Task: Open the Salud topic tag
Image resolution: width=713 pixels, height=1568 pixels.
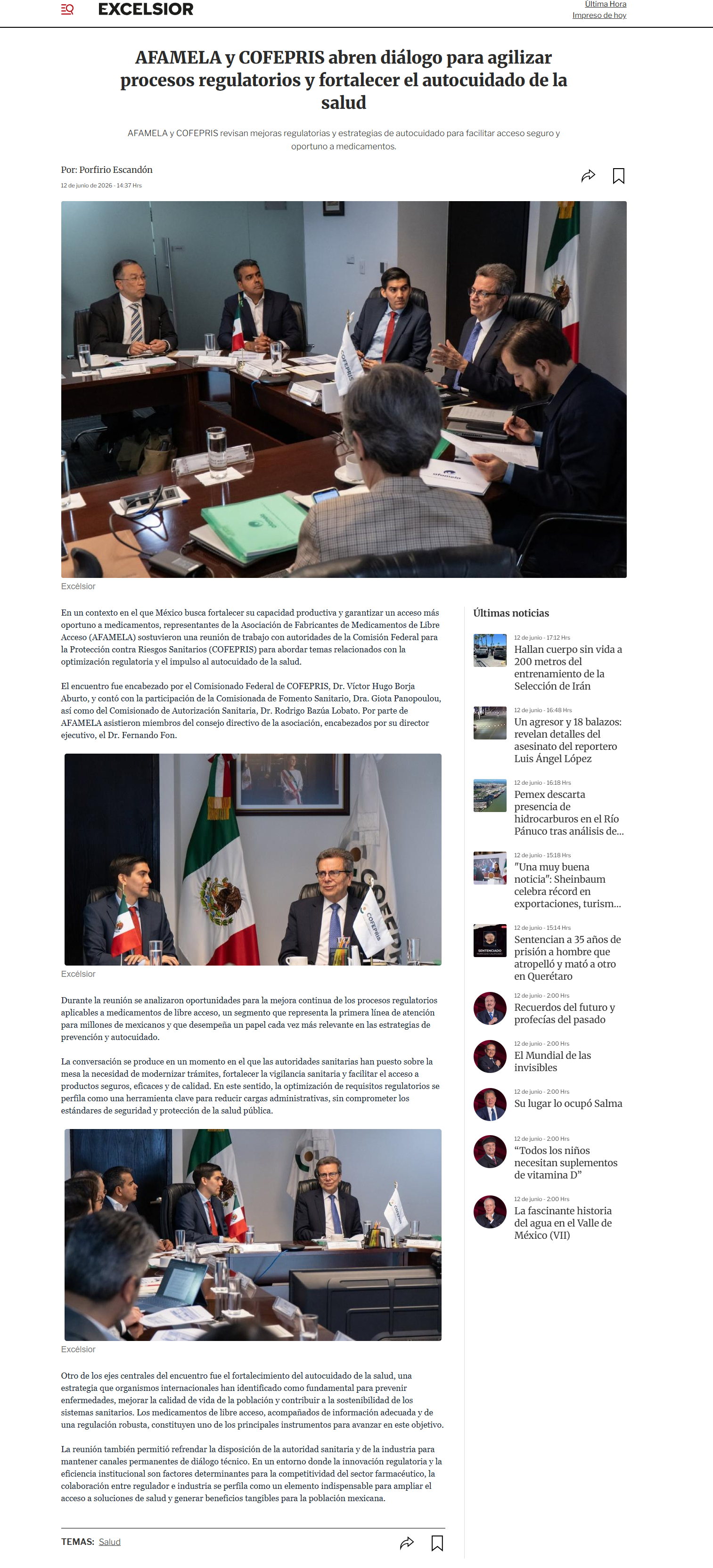Action: click(110, 1541)
